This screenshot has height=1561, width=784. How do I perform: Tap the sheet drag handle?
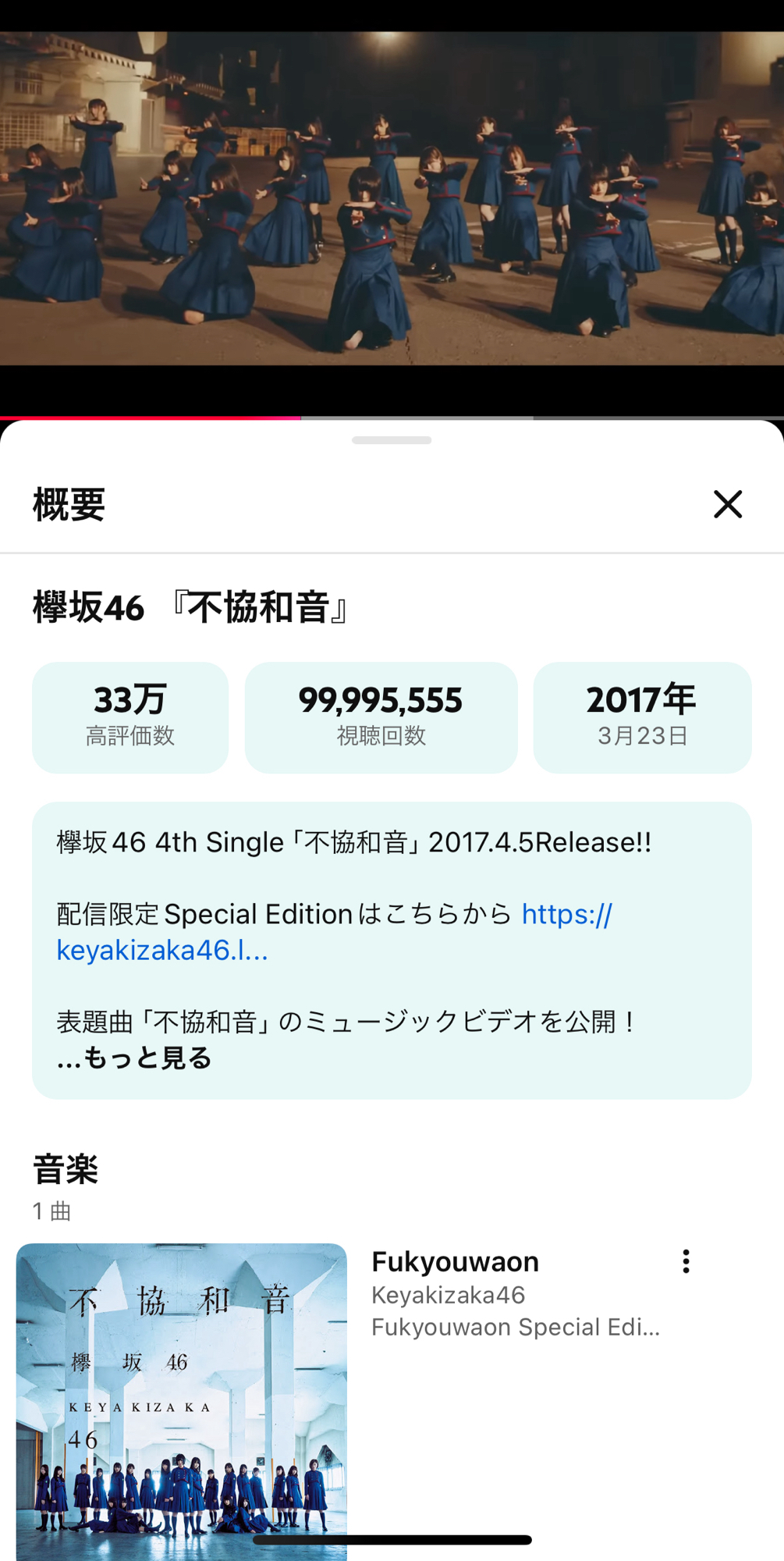point(392,440)
